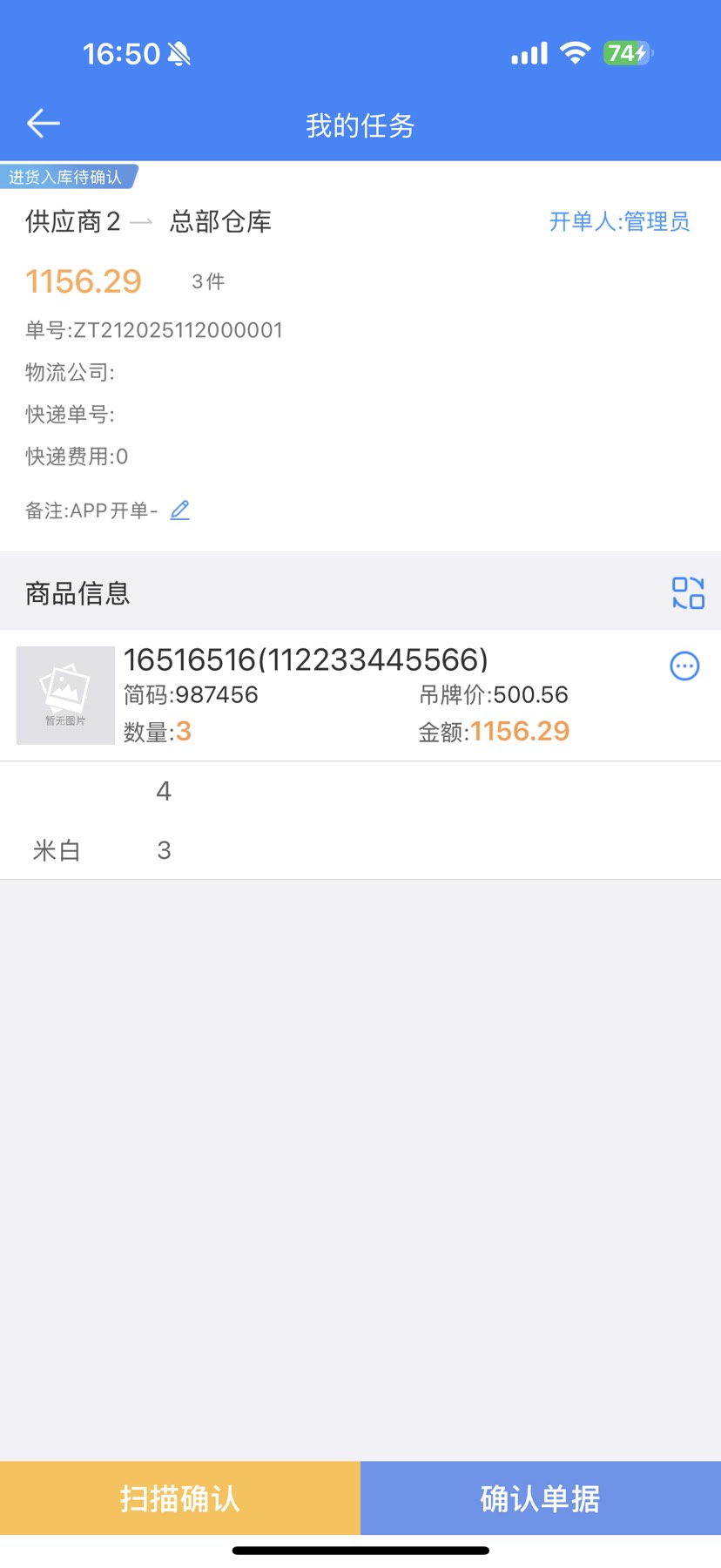This screenshot has width=721, height=1568.
Task: Tap the 扫描确认 button
Action: (180, 1498)
